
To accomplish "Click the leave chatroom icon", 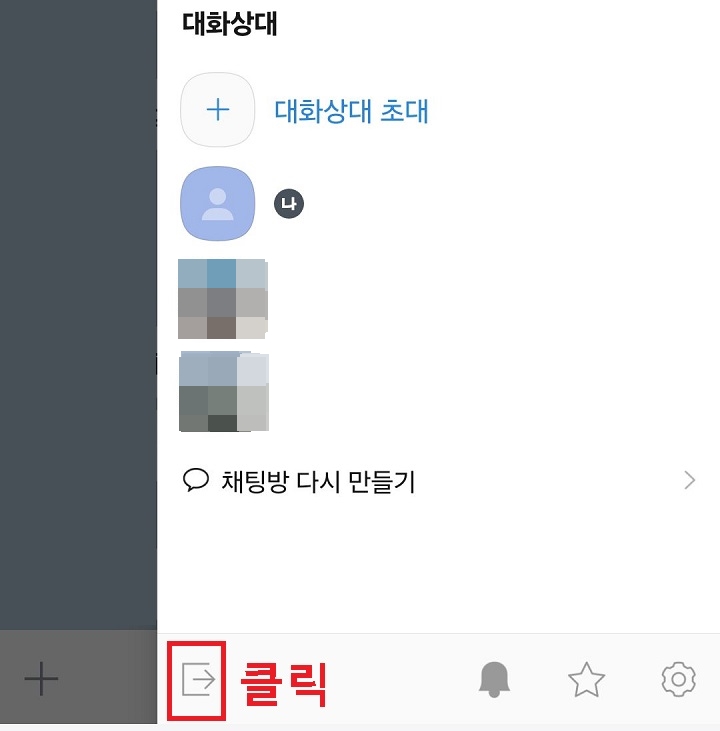I will 198,679.
